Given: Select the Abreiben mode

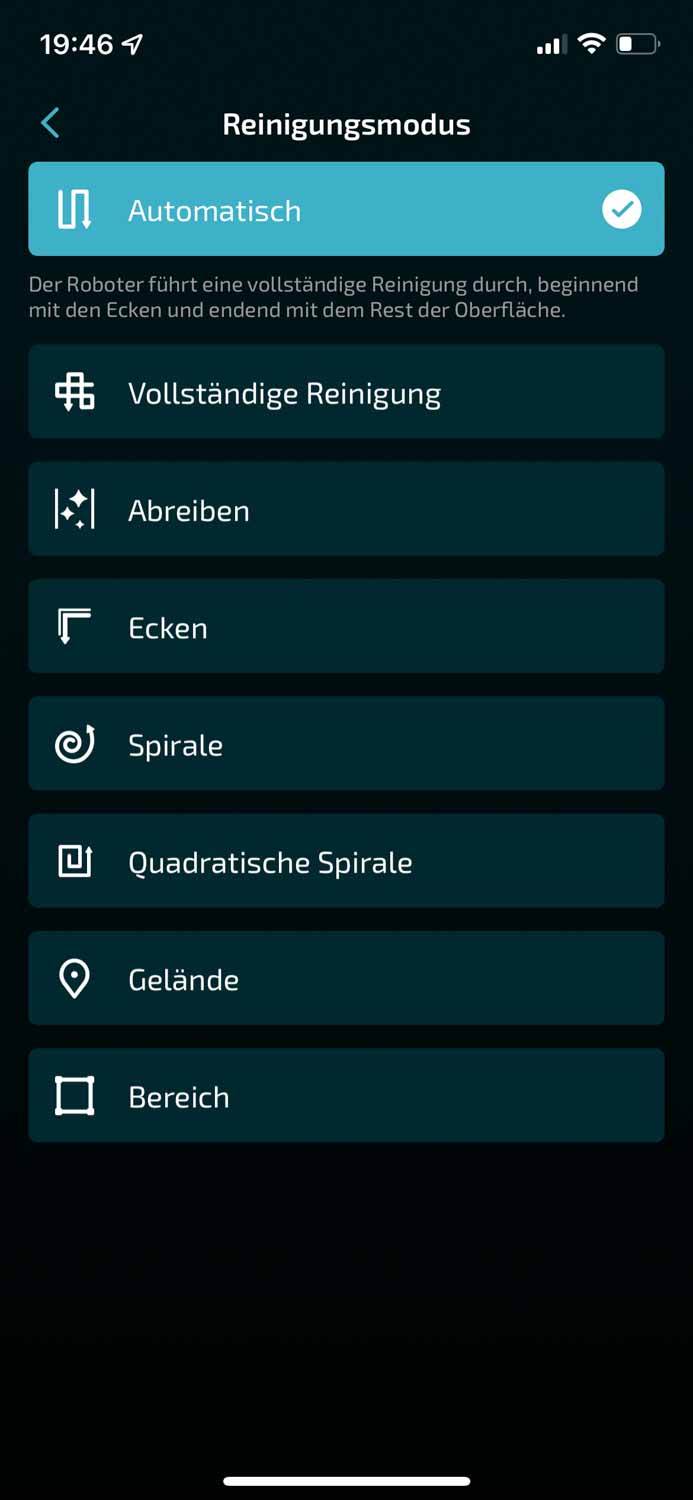Looking at the screenshot, I should pyautogui.click(x=346, y=509).
